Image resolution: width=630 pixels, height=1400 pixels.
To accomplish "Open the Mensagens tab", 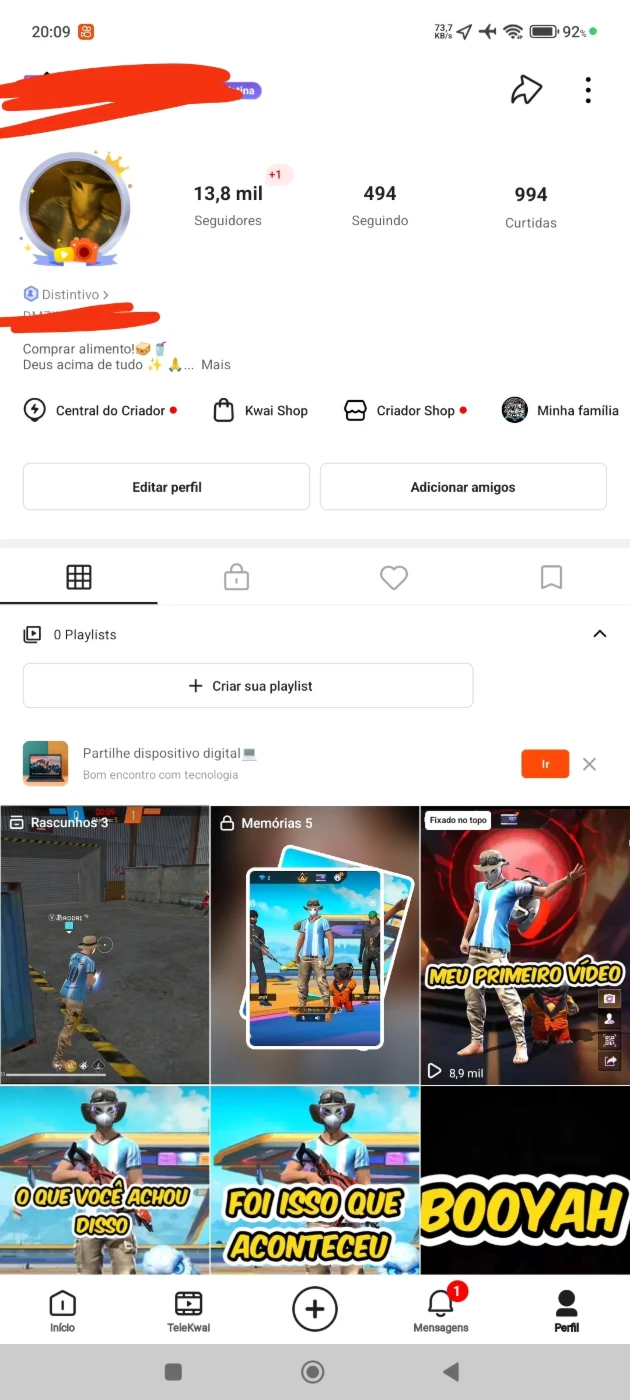I will pos(441,1309).
